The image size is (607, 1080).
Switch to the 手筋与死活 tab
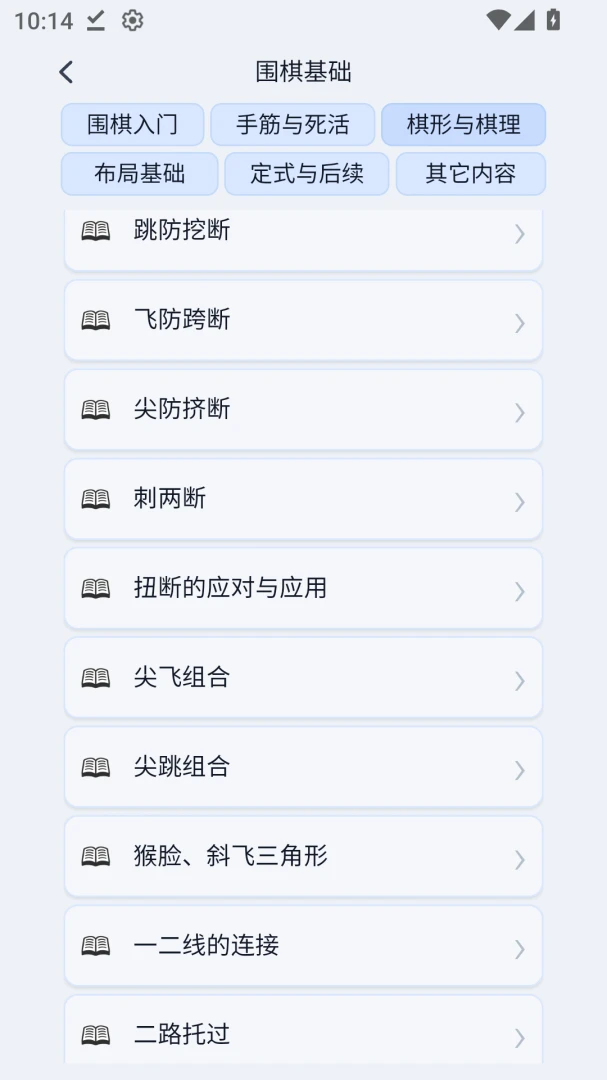click(293, 125)
